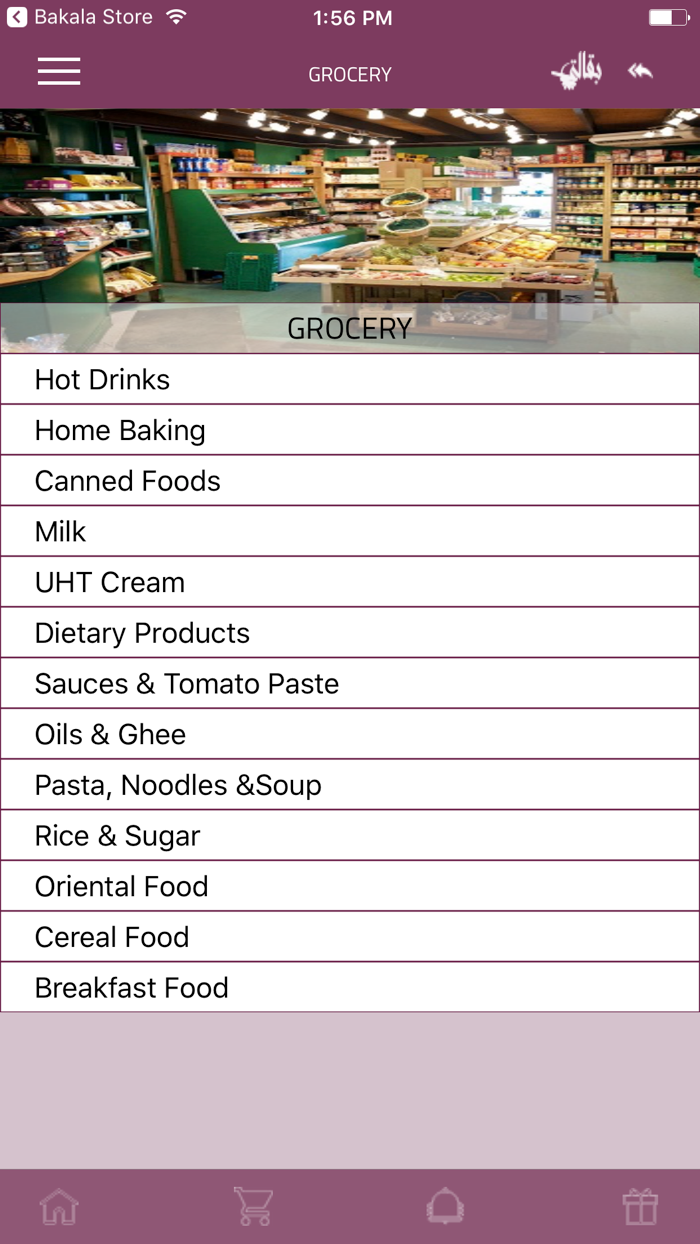
Task: View Oriental Food items
Action: click(x=350, y=886)
